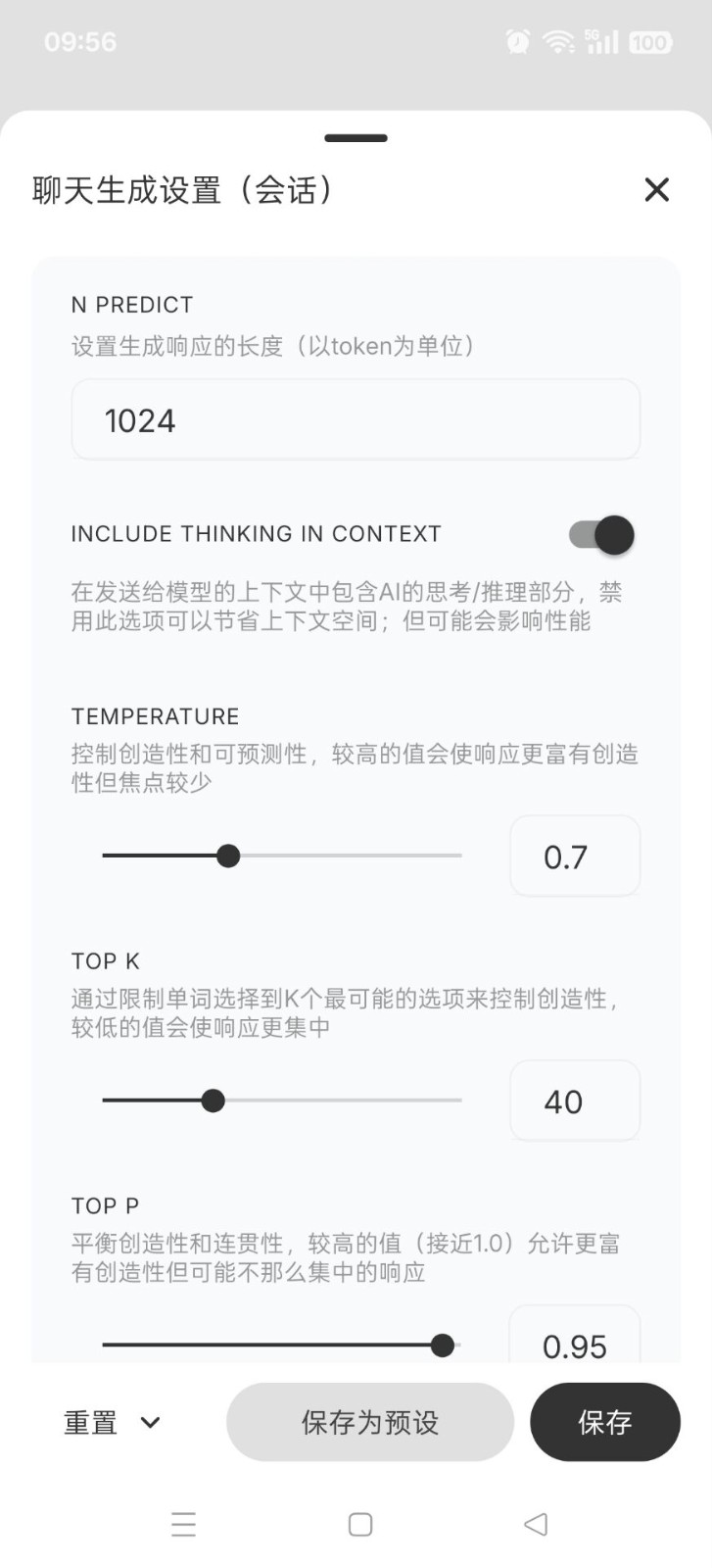Select the N PREDICT value field showing 1024
This screenshot has width=712, height=1568.
point(356,419)
